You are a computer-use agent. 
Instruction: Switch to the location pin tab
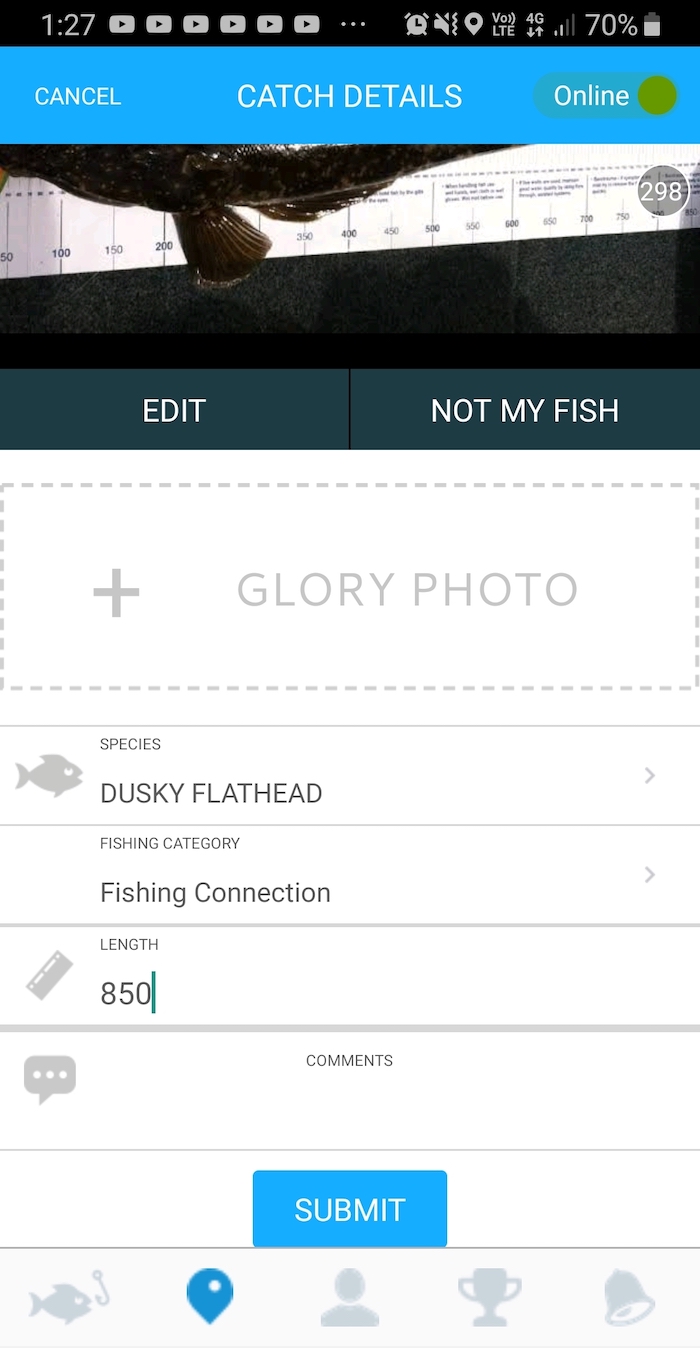click(210, 1297)
